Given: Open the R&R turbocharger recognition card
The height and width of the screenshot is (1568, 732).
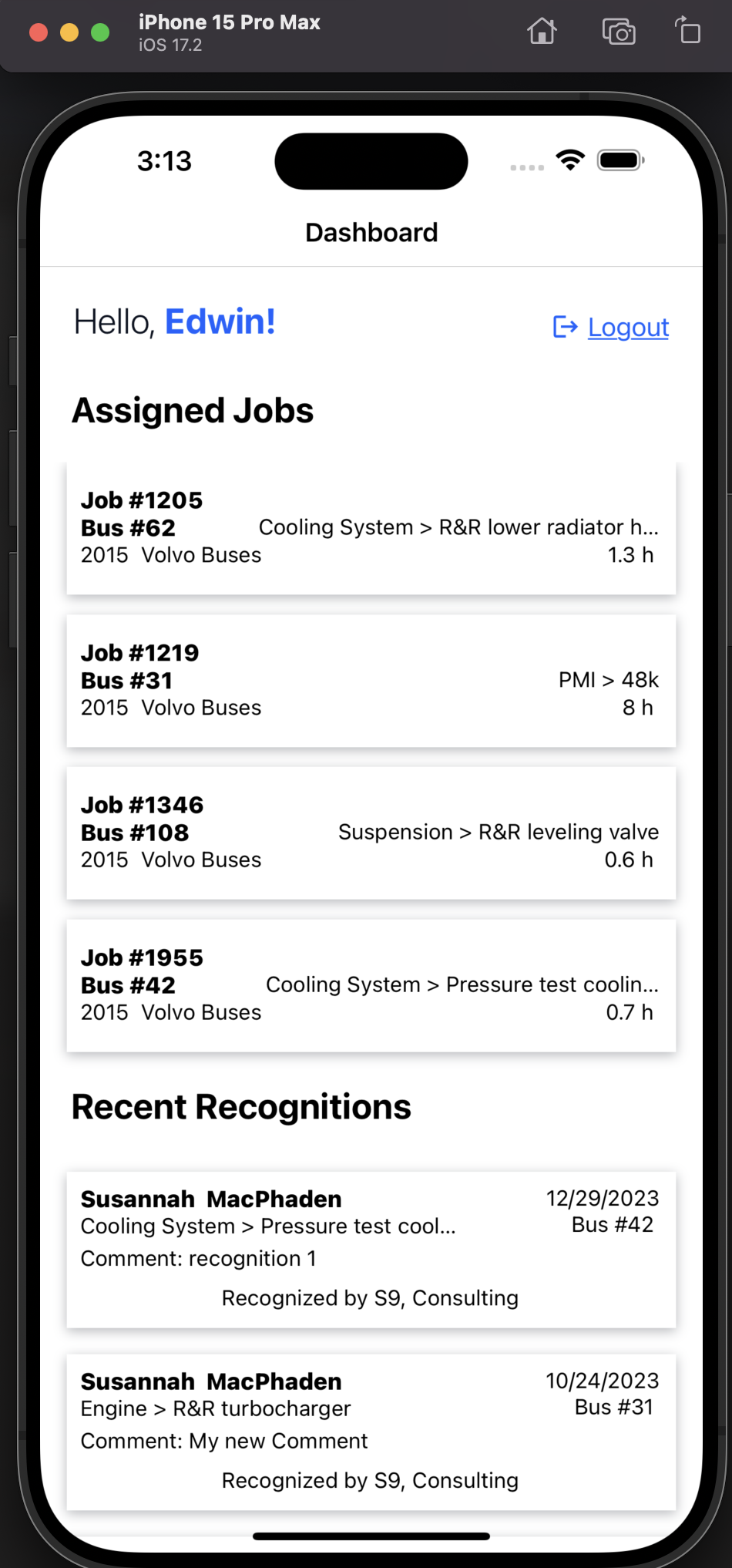Looking at the screenshot, I should coord(371,1431).
